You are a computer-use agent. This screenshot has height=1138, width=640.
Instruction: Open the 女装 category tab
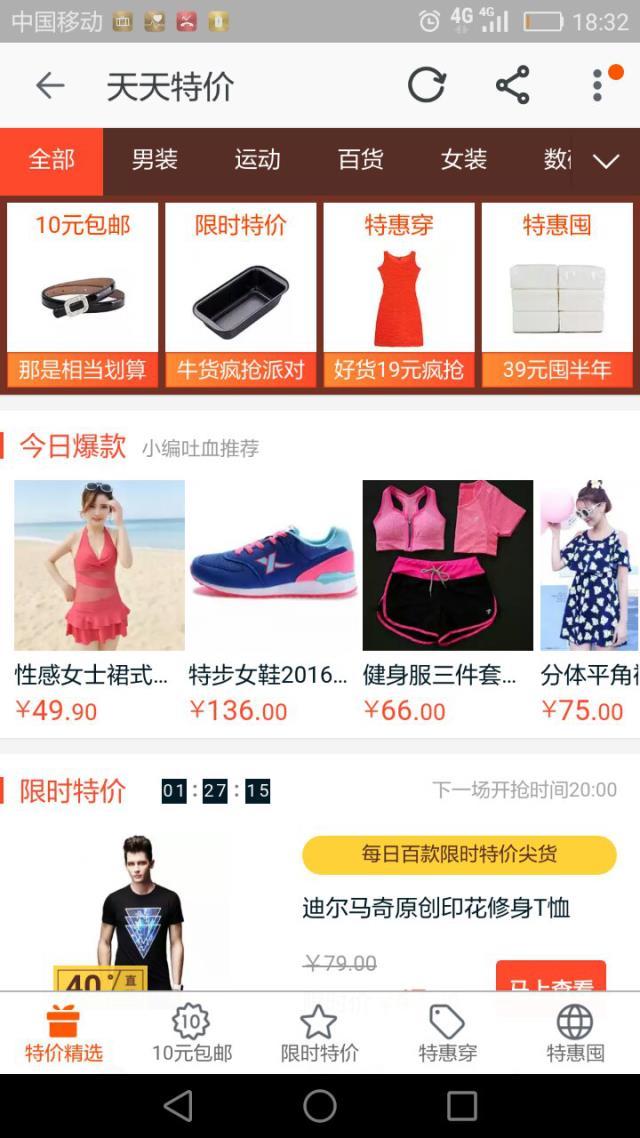[464, 160]
